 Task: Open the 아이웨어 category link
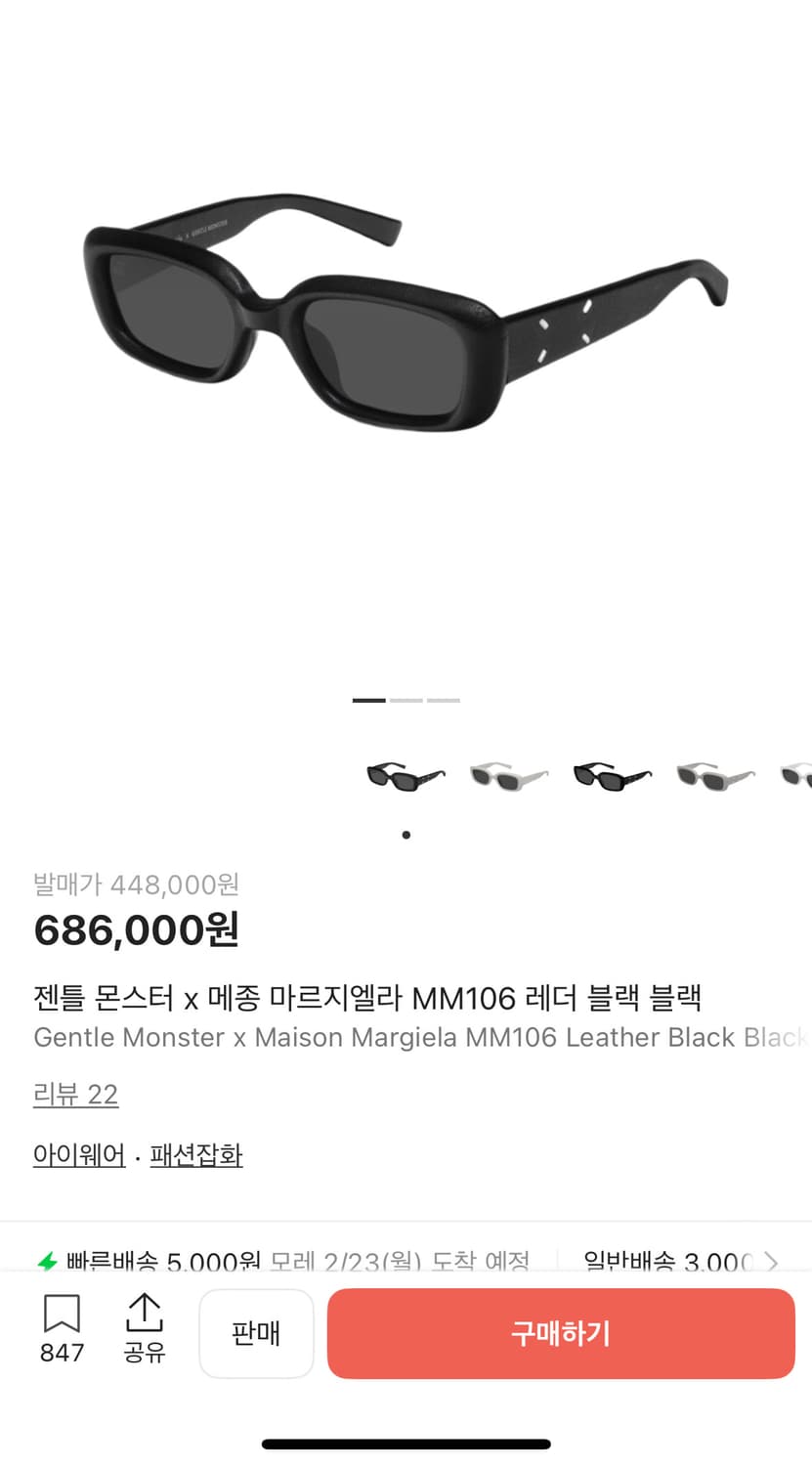[x=78, y=1154]
